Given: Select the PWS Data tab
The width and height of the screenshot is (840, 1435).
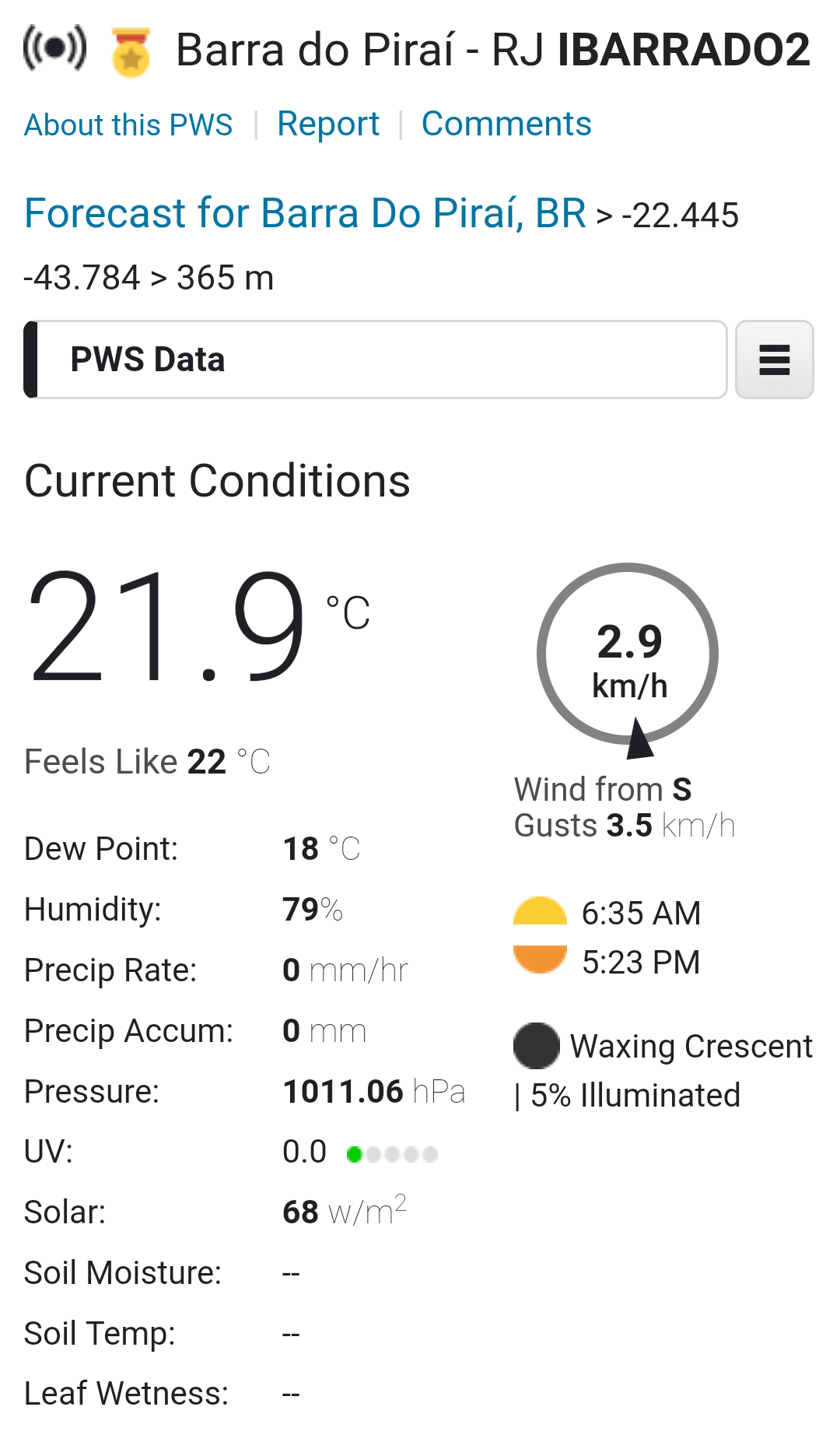Looking at the screenshot, I should 376,360.
